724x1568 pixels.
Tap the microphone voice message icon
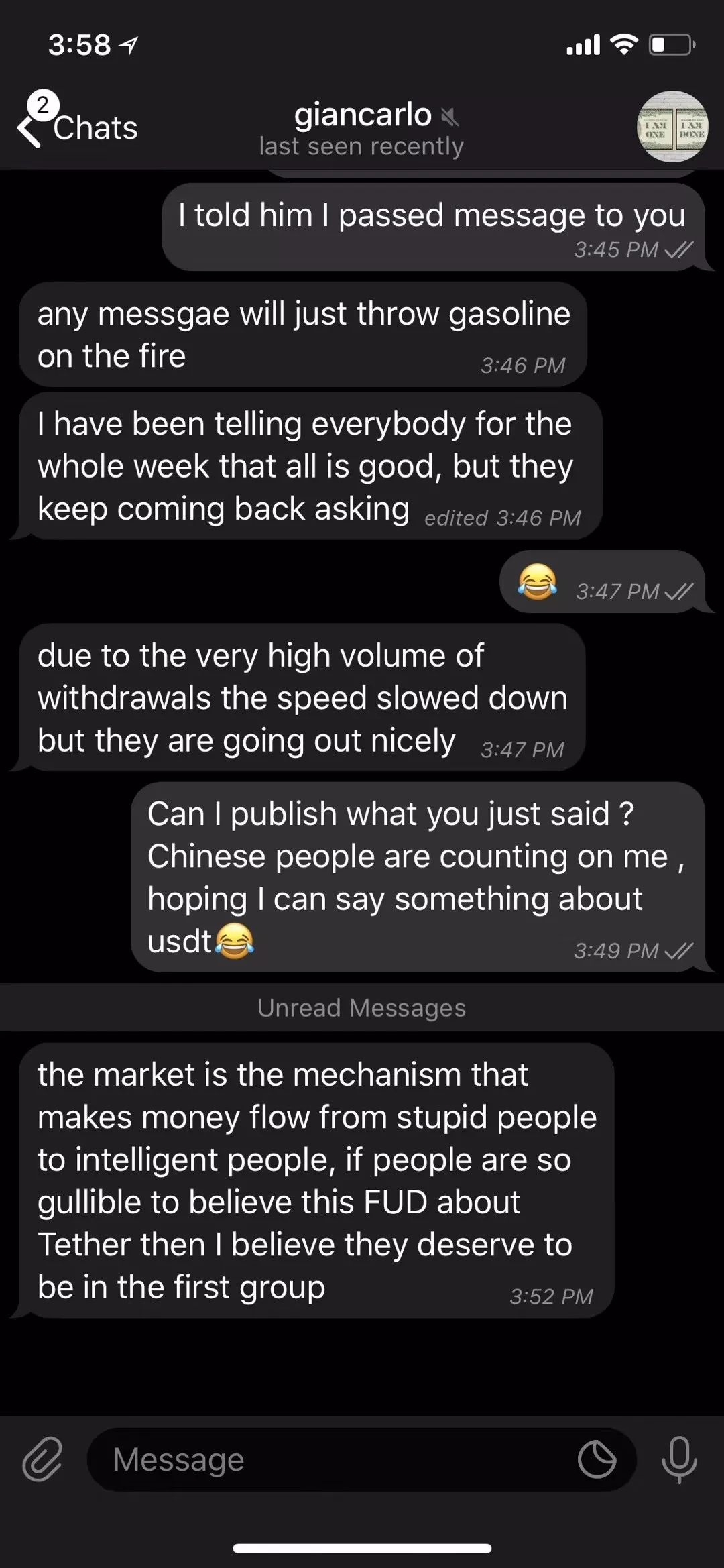point(679,1459)
